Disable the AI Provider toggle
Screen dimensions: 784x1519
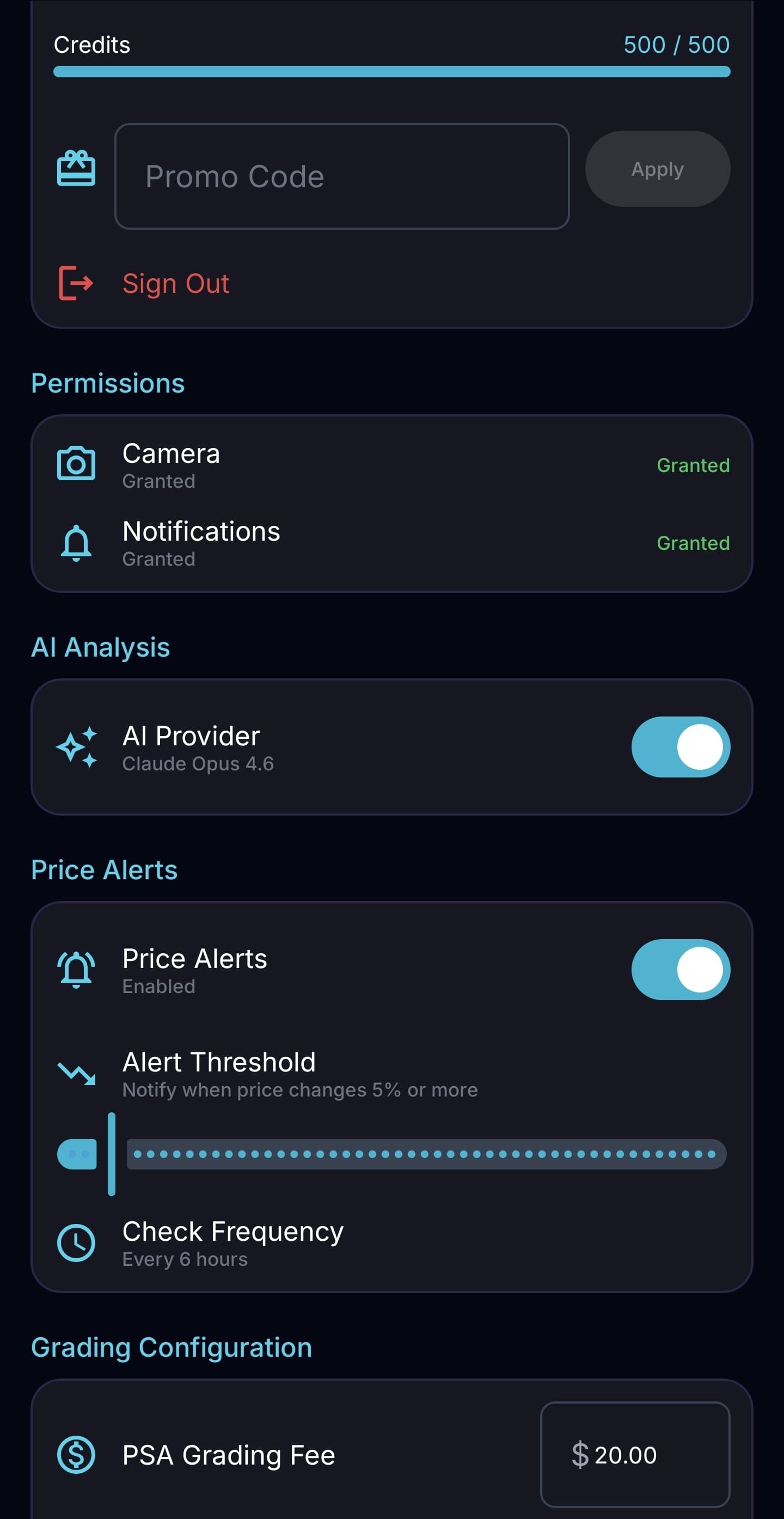(680, 746)
